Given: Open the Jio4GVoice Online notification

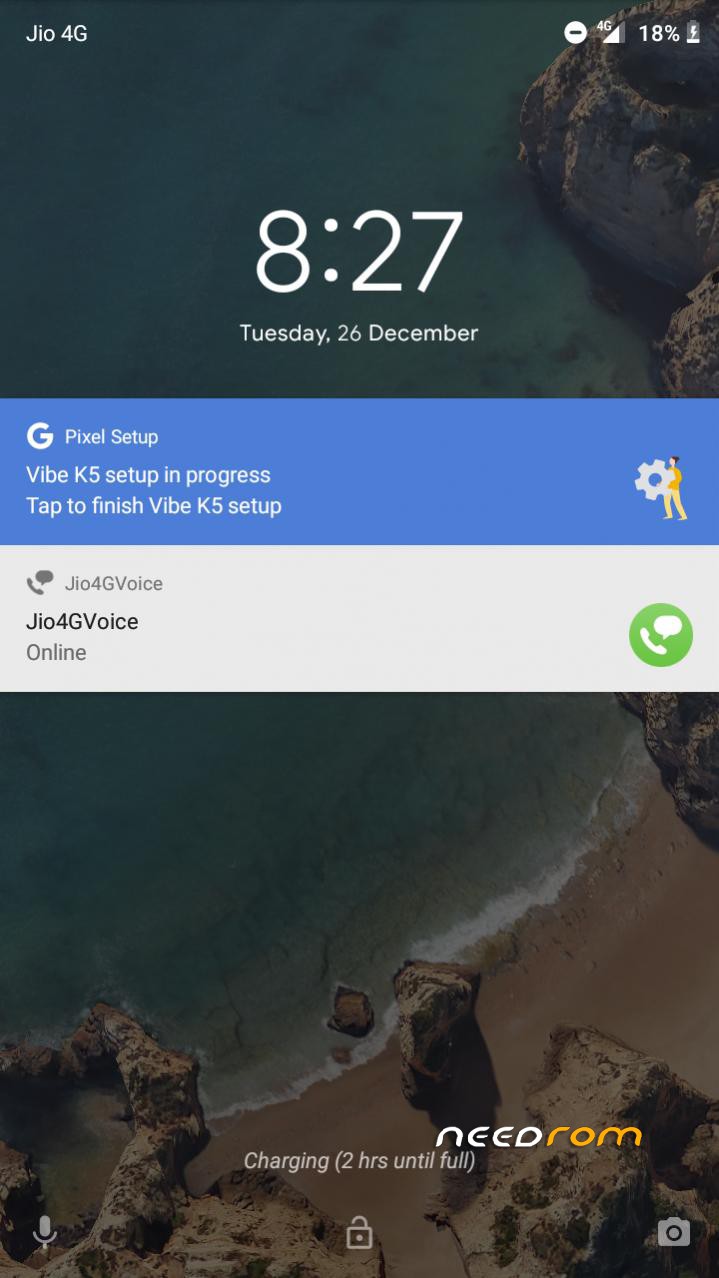Looking at the screenshot, I should pyautogui.click(x=359, y=620).
